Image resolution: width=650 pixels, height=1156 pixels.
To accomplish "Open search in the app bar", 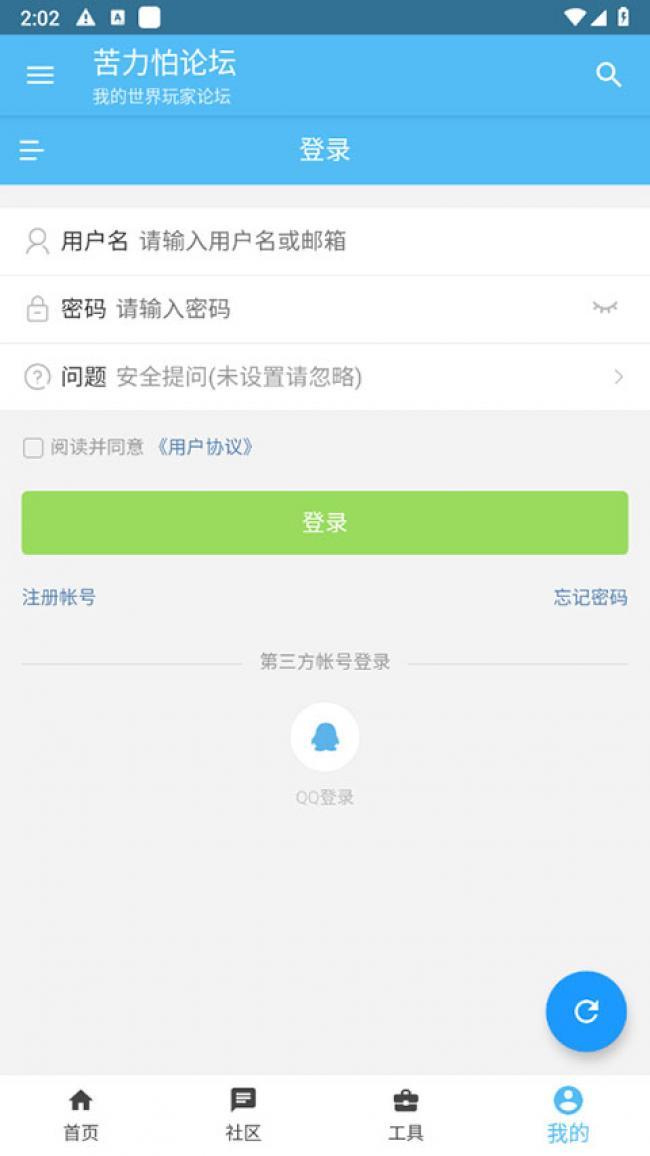I will click(x=608, y=75).
